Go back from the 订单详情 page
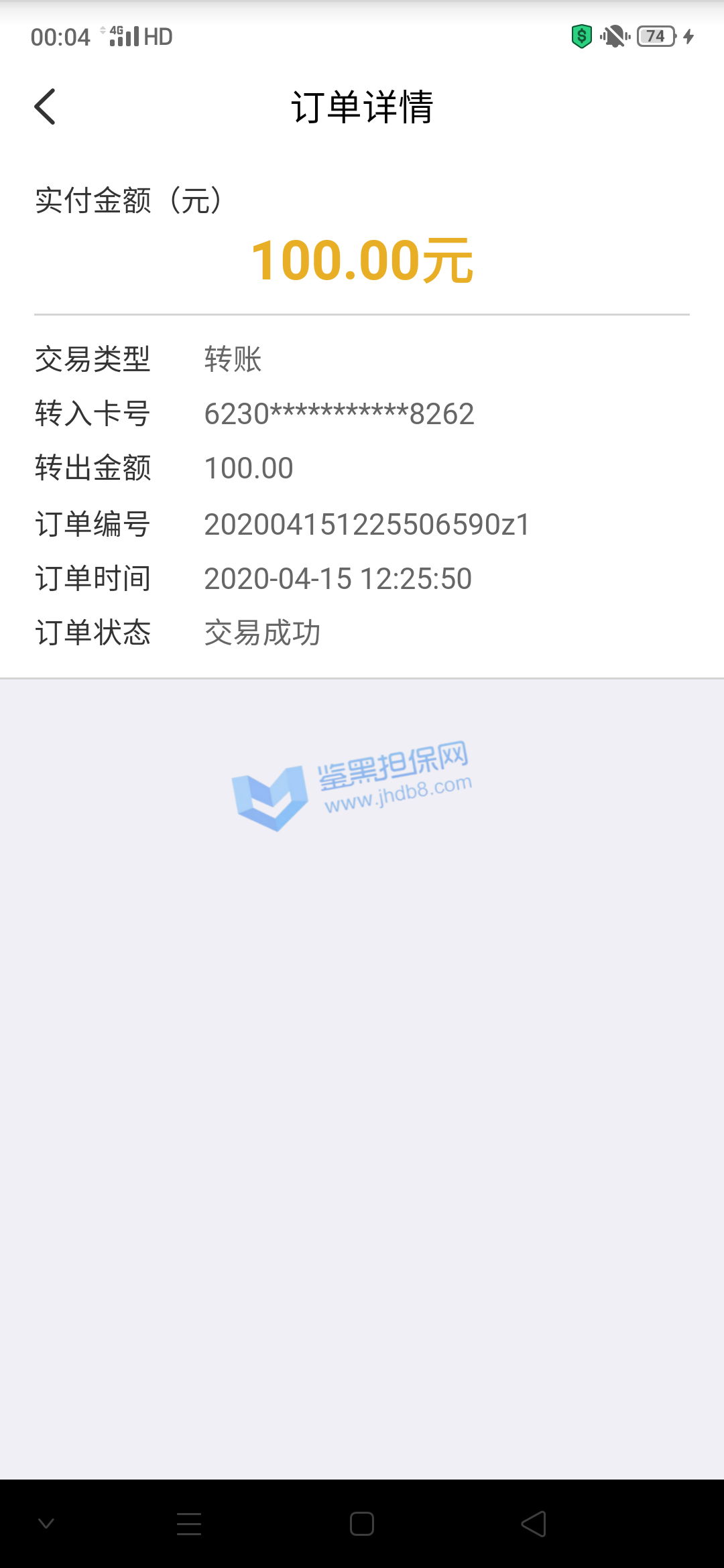Image resolution: width=724 pixels, height=1568 pixels. (x=45, y=107)
